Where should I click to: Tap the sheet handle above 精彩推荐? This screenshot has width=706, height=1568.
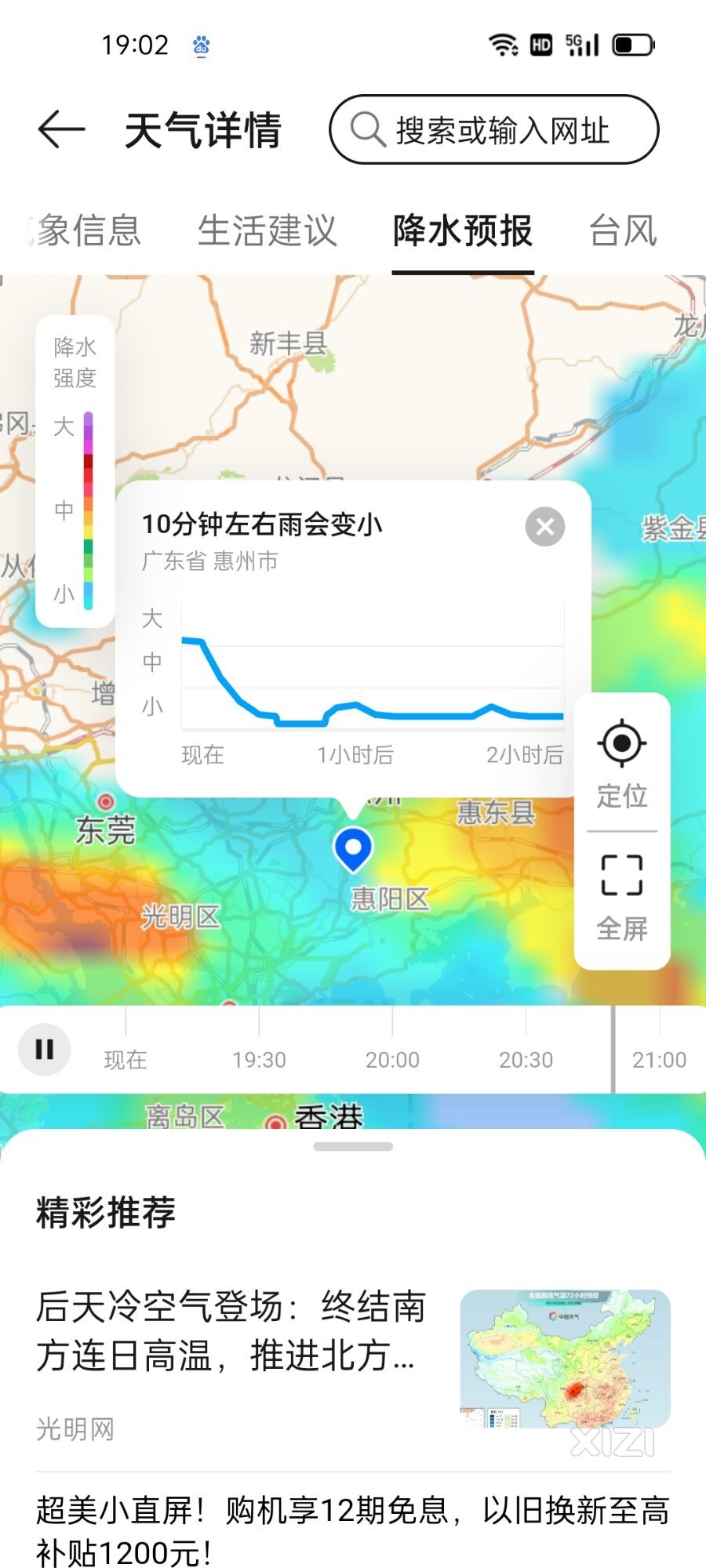click(x=353, y=1146)
